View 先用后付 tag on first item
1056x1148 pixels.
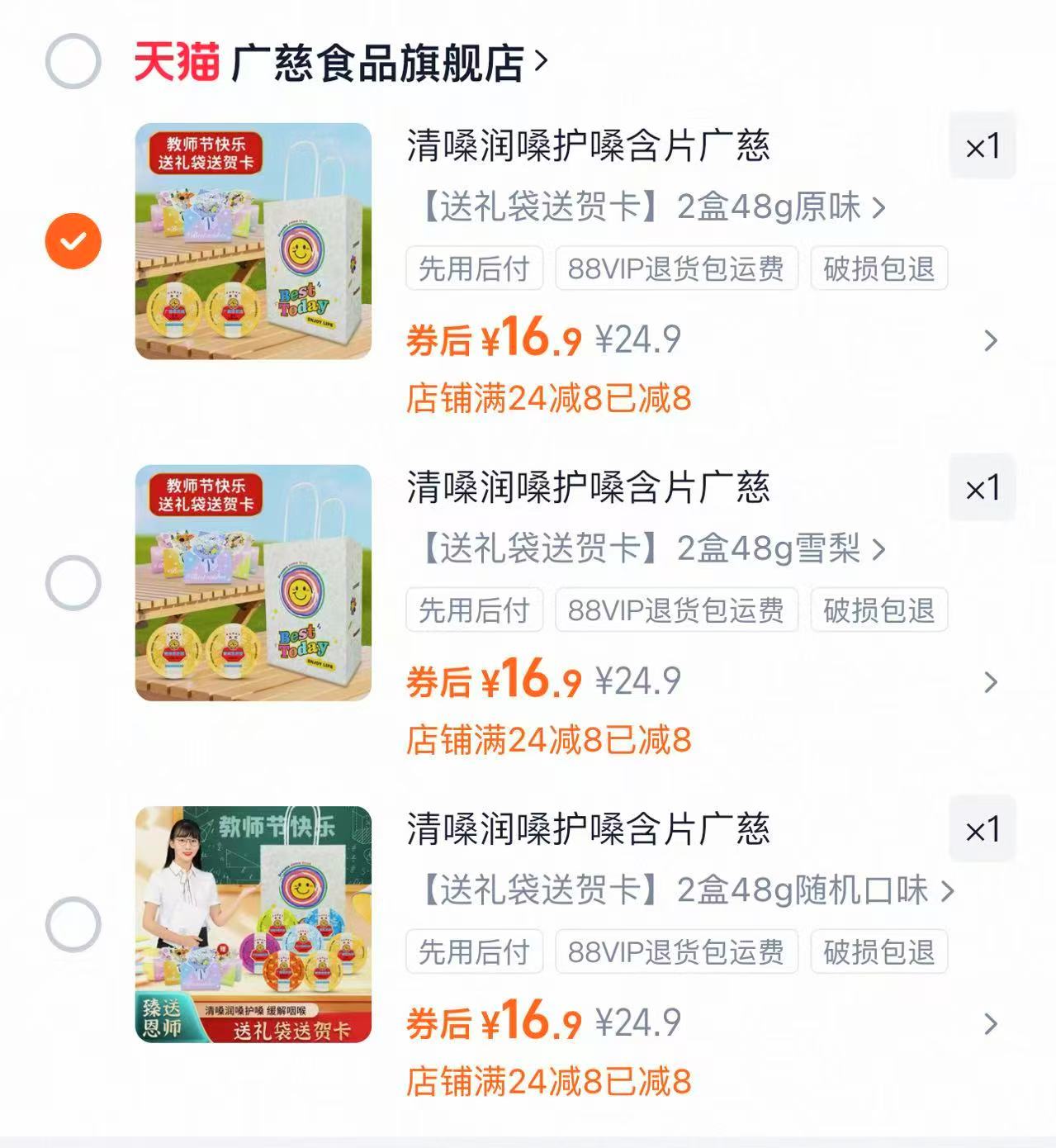475,268
